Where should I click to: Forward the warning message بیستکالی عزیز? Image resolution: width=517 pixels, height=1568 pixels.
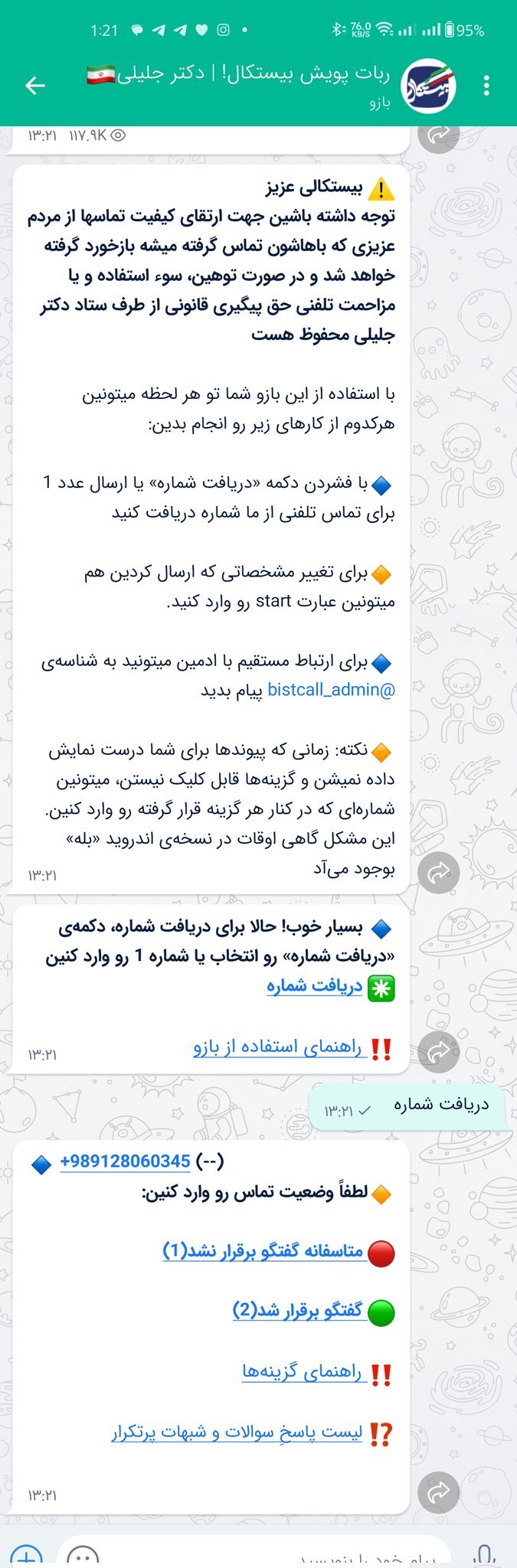[x=438, y=873]
